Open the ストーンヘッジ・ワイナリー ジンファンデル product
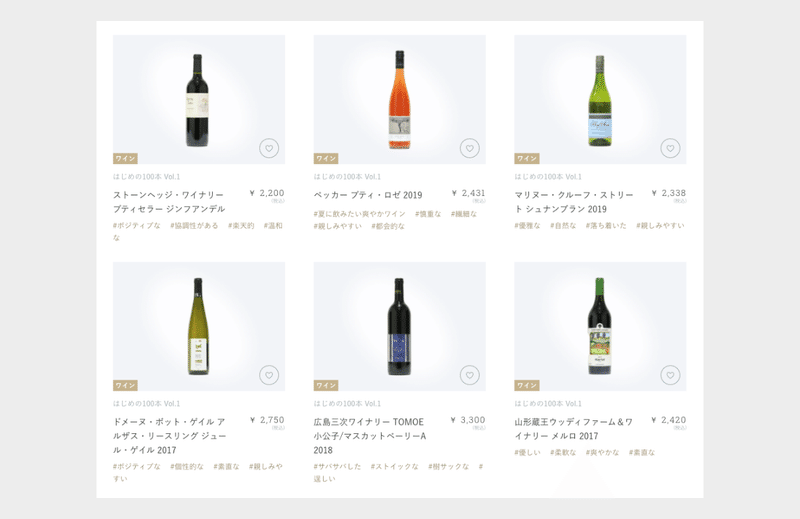The height and width of the screenshot is (519, 800). tap(170, 201)
